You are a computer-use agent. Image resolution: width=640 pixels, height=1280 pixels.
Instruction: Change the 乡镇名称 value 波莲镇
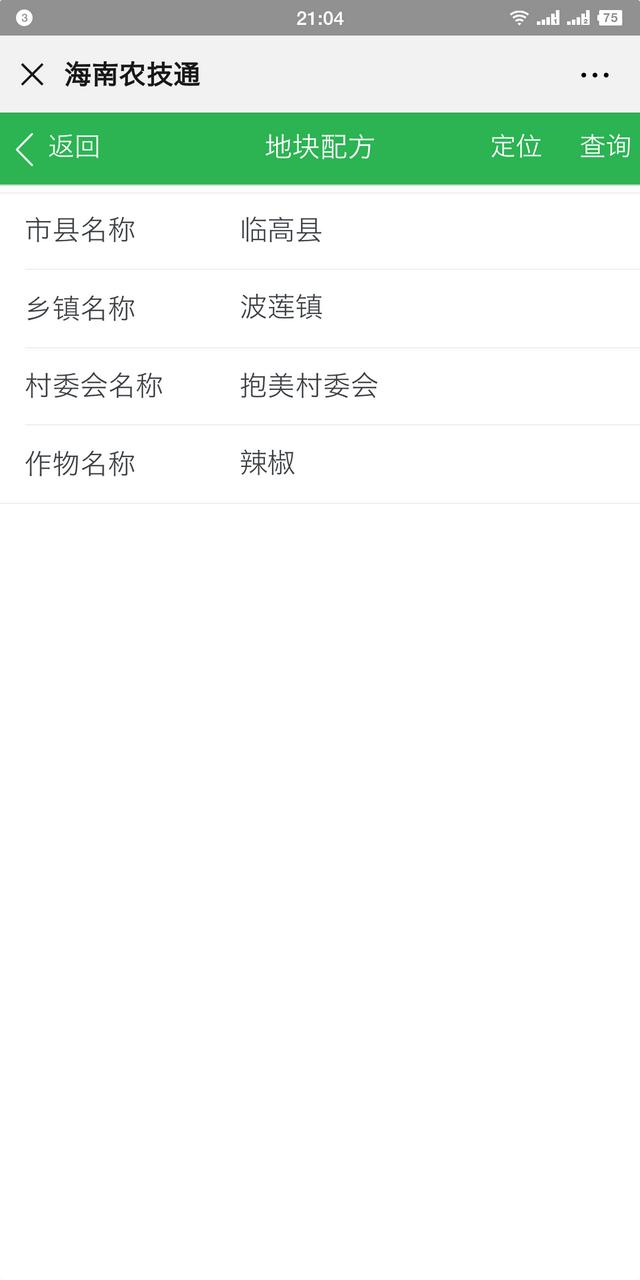(281, 308)
